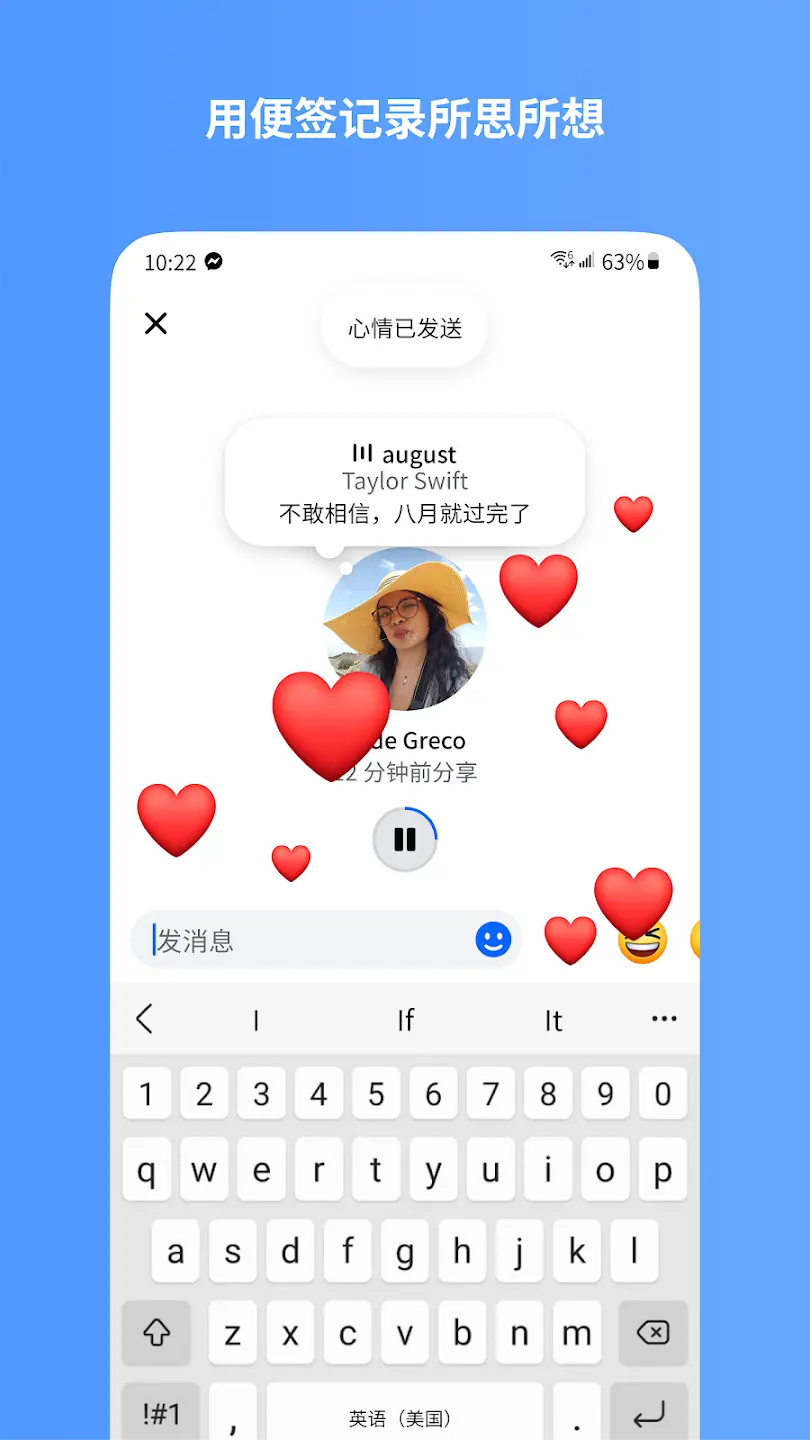This screenshot has width=810, height=1440.
Task: Open more suggestions with the ellipsis
Action: (x=664, y=1018)
